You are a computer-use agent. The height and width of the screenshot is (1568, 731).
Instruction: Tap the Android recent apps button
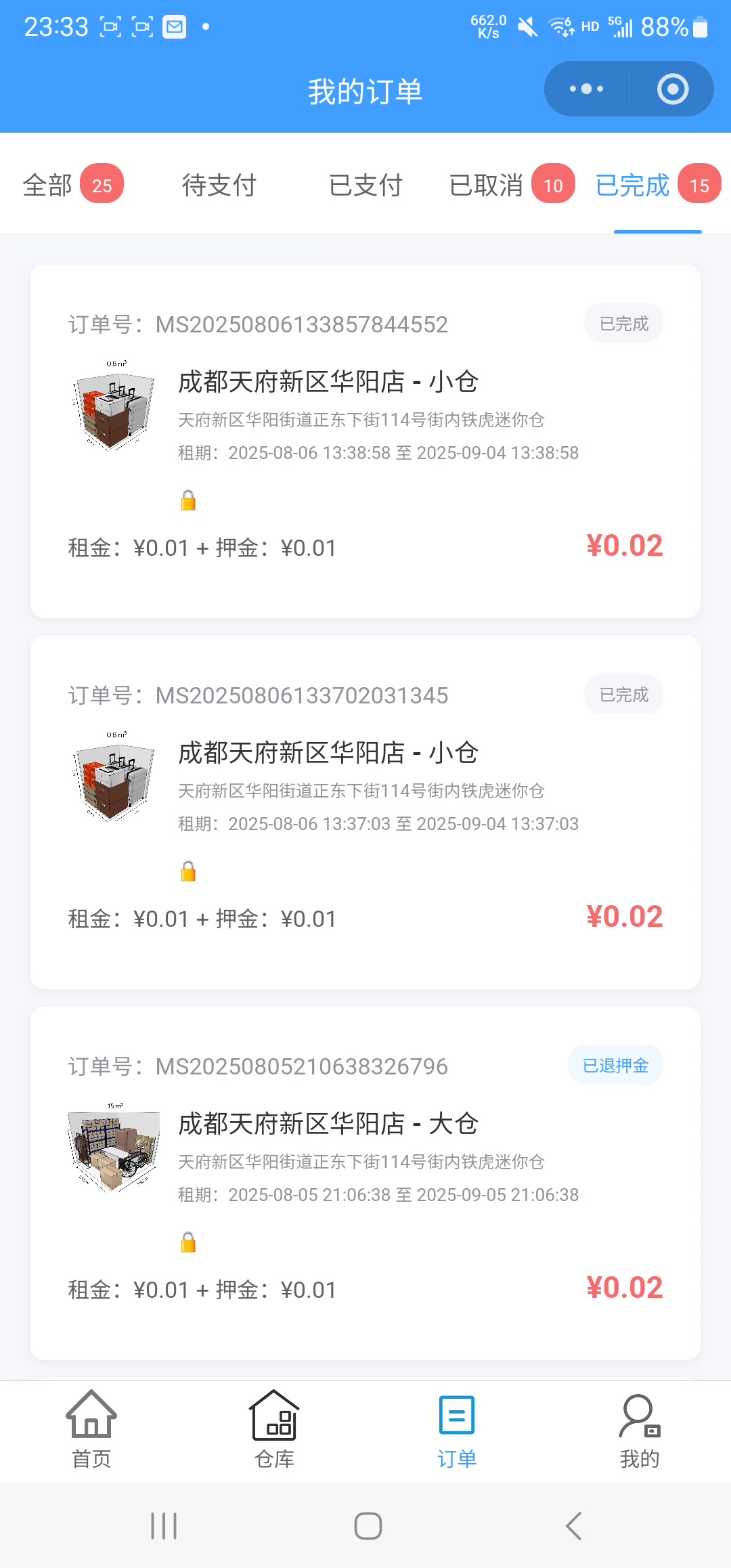(163, 1526)
